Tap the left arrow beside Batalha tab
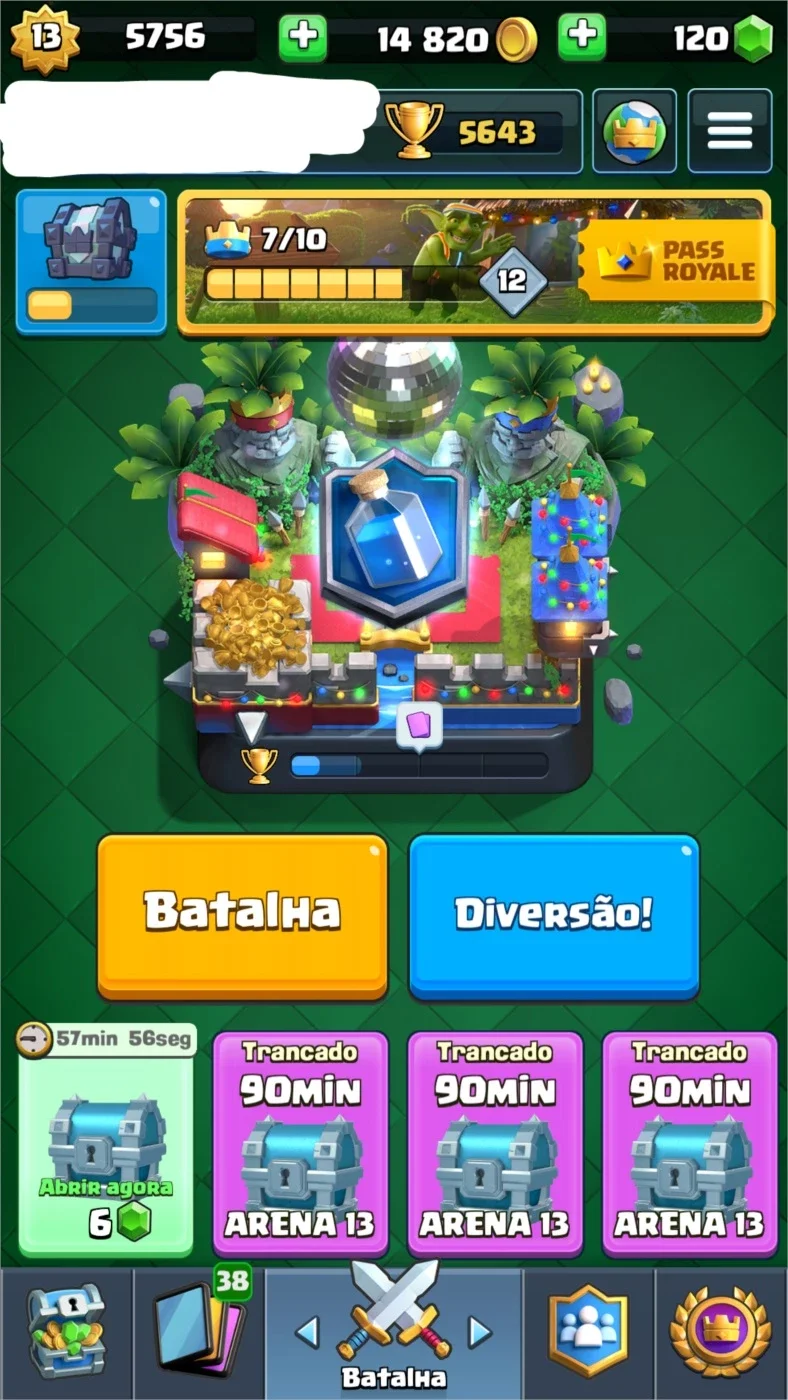Screen dimensions: 788x1400 pos(307,1331)
